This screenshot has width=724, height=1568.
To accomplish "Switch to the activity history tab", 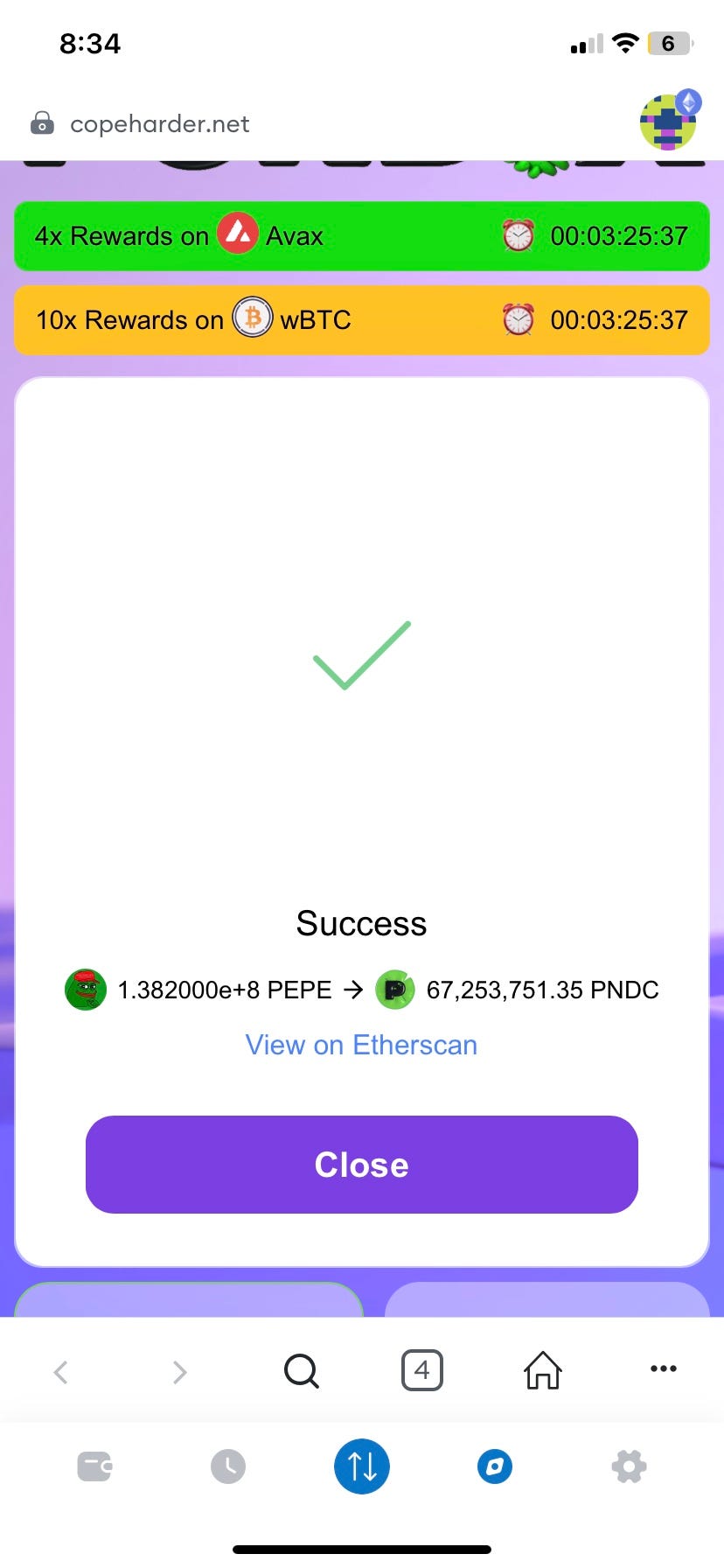I will (x=228, y=1466).
